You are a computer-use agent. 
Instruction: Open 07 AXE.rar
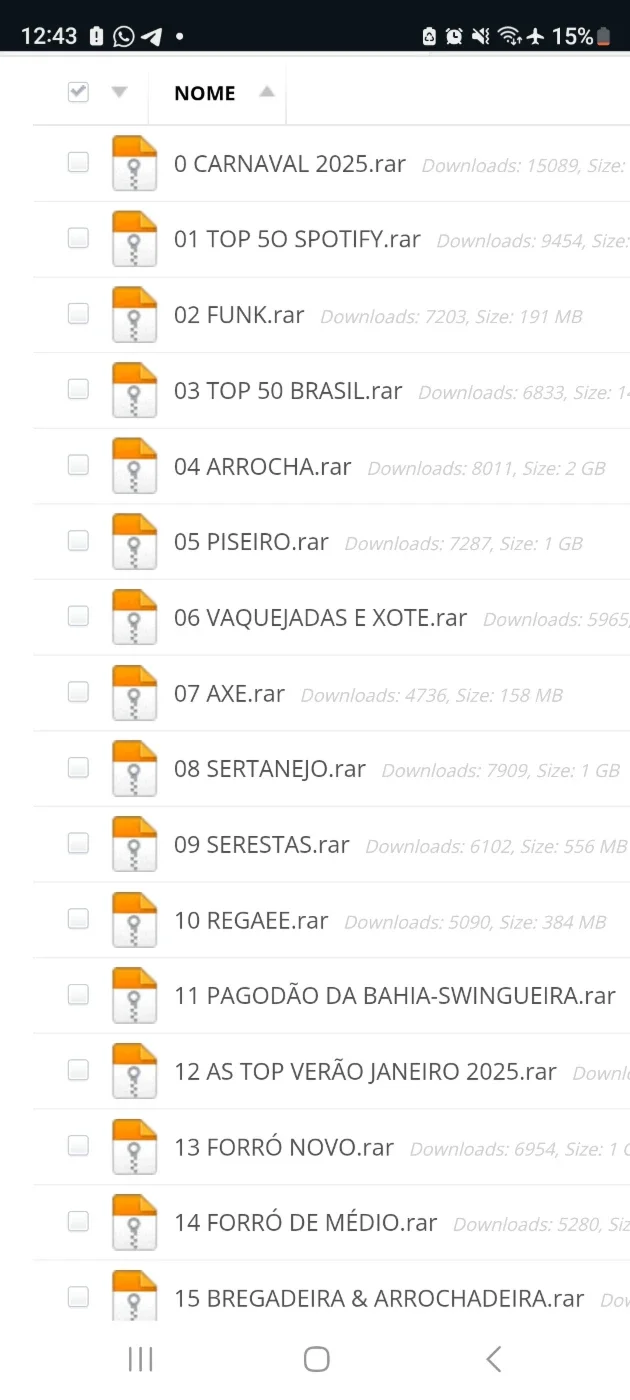pos(229,694)
